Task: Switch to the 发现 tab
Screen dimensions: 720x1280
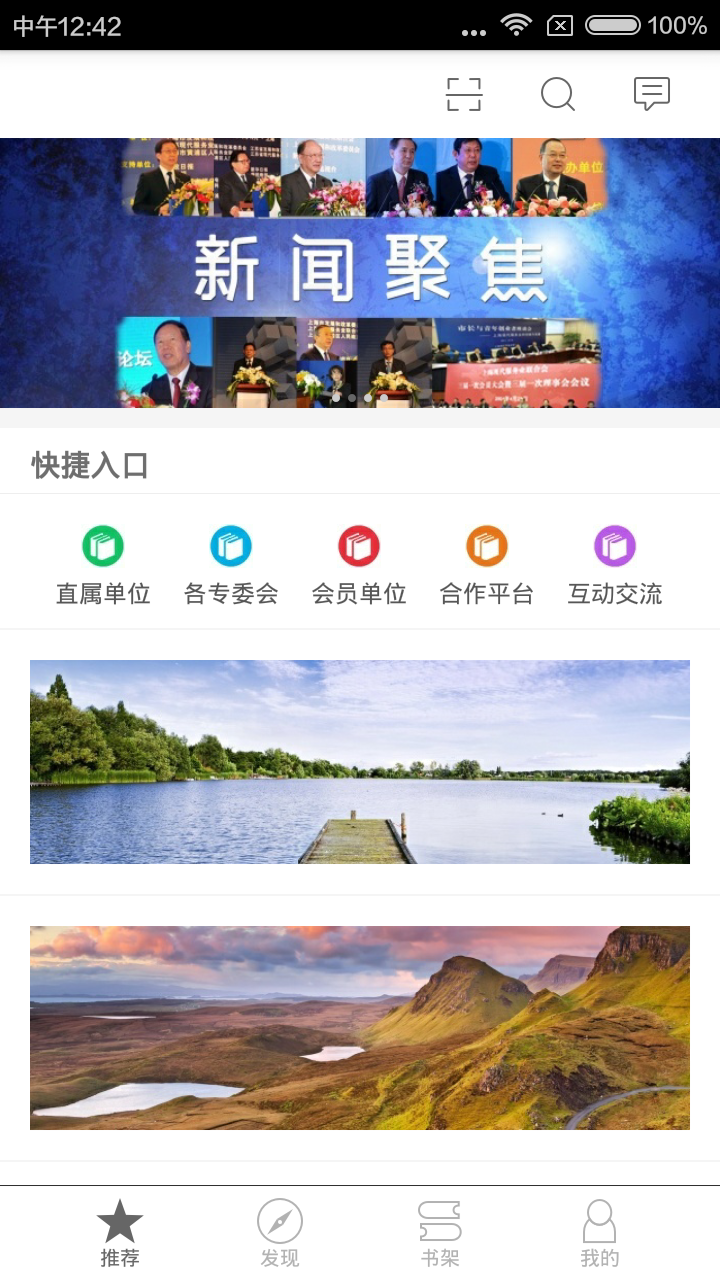Action: click(x=280, y=1230)
